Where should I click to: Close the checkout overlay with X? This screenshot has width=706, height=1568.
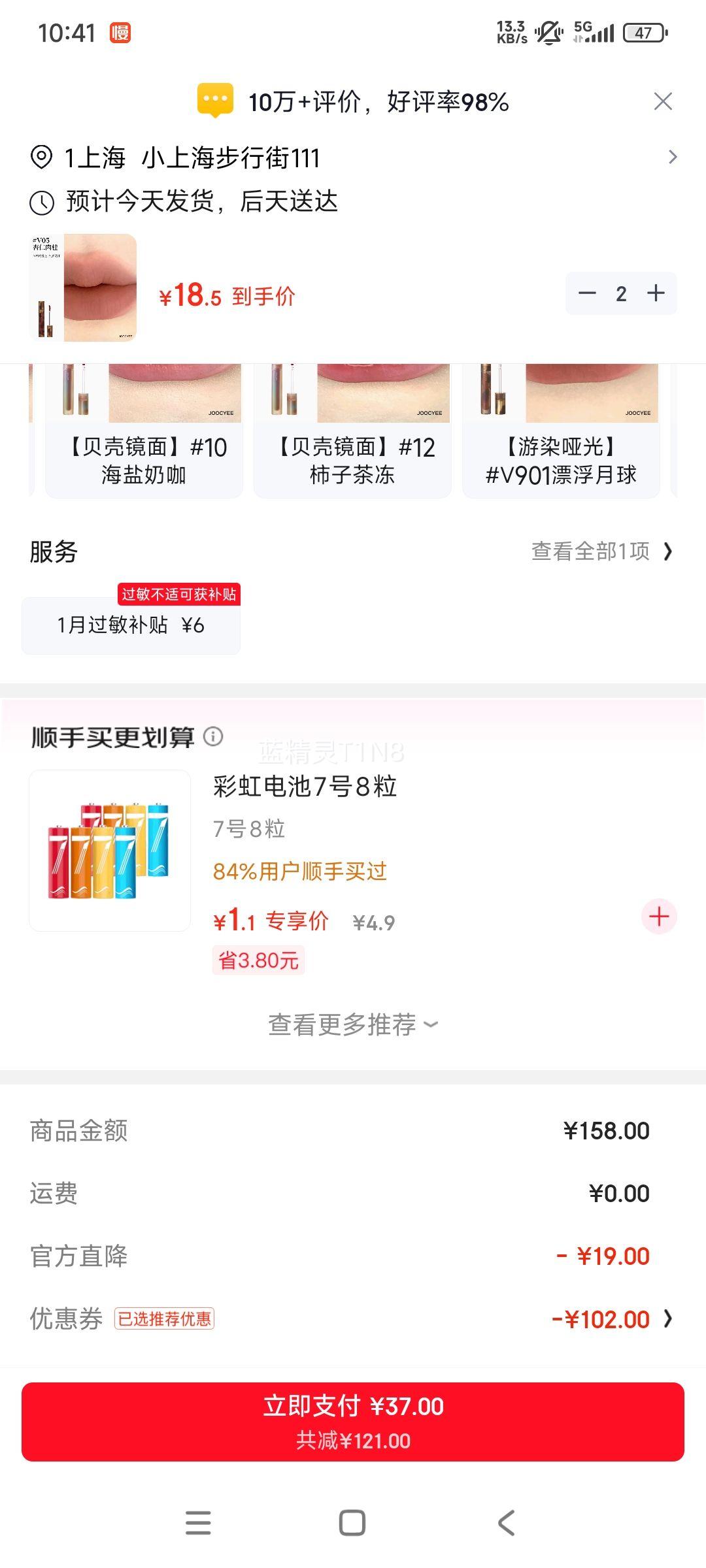(663, 101)
